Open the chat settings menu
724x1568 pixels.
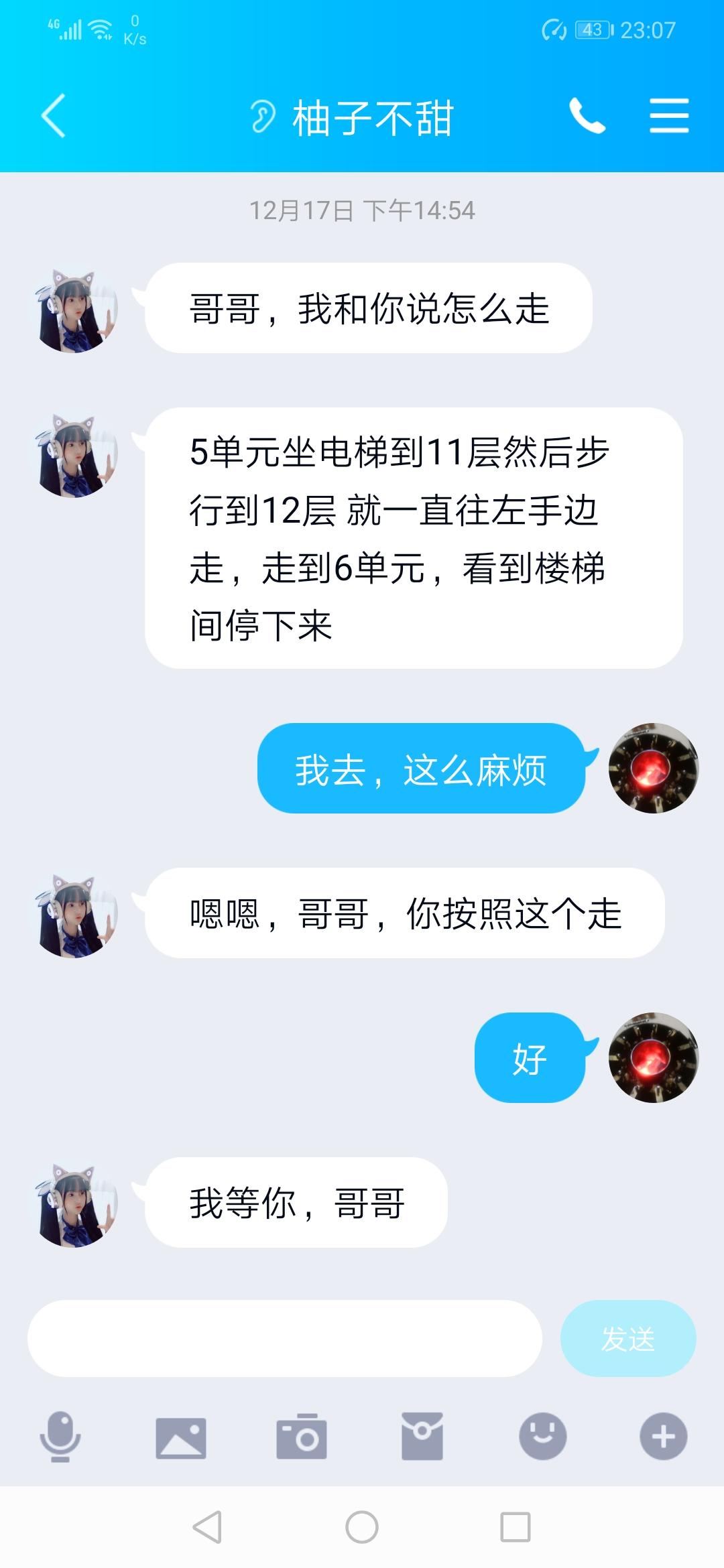pyautogui.click(x=669, y=116)
